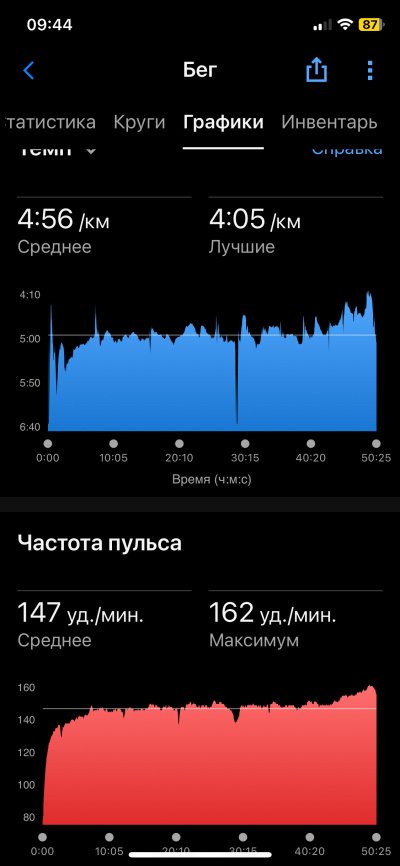Open the Инвентарь tab

329,123
